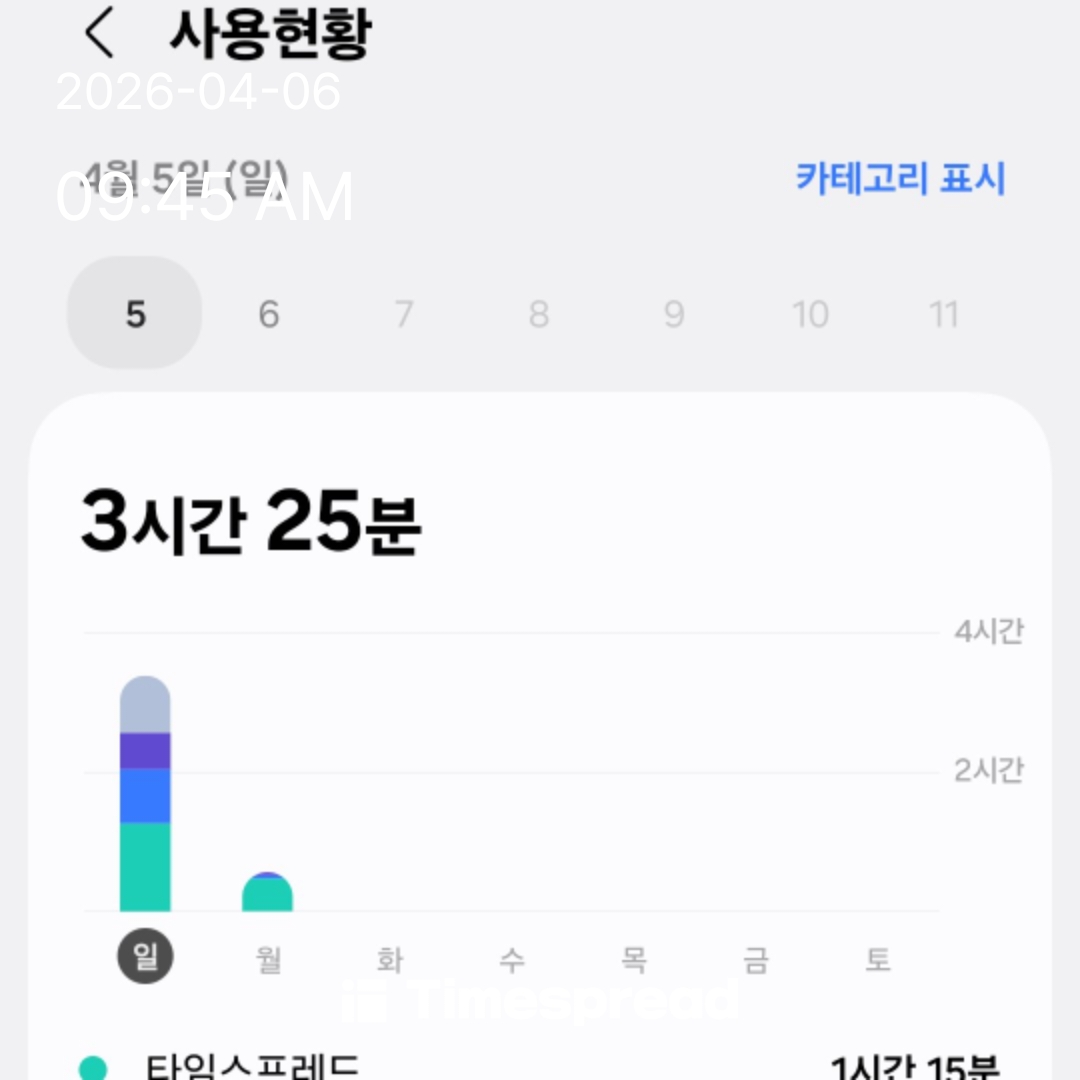Select date 5 in the week strip
Screen dimensions: 1080x1080
point(135,315)
